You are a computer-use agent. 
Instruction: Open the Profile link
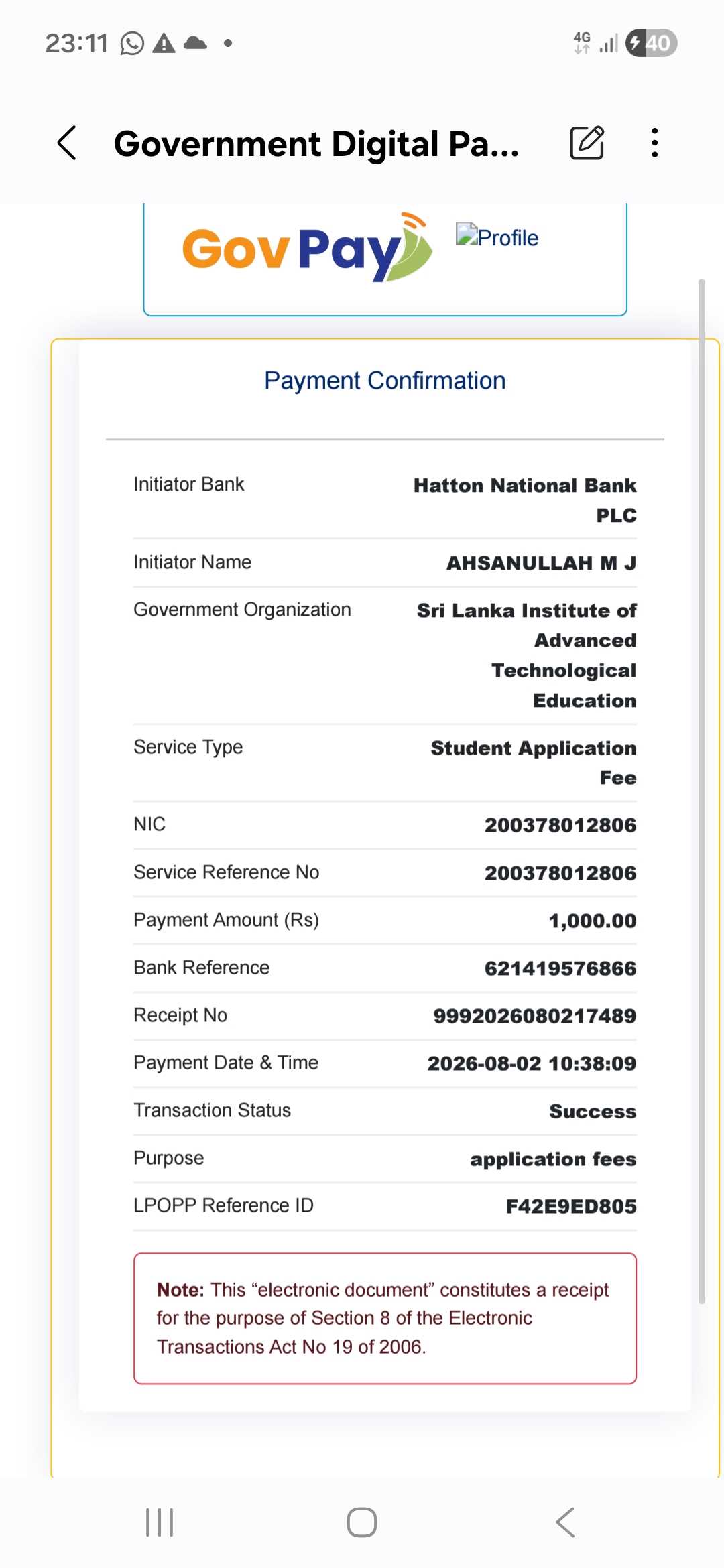[x=497, y=237]
